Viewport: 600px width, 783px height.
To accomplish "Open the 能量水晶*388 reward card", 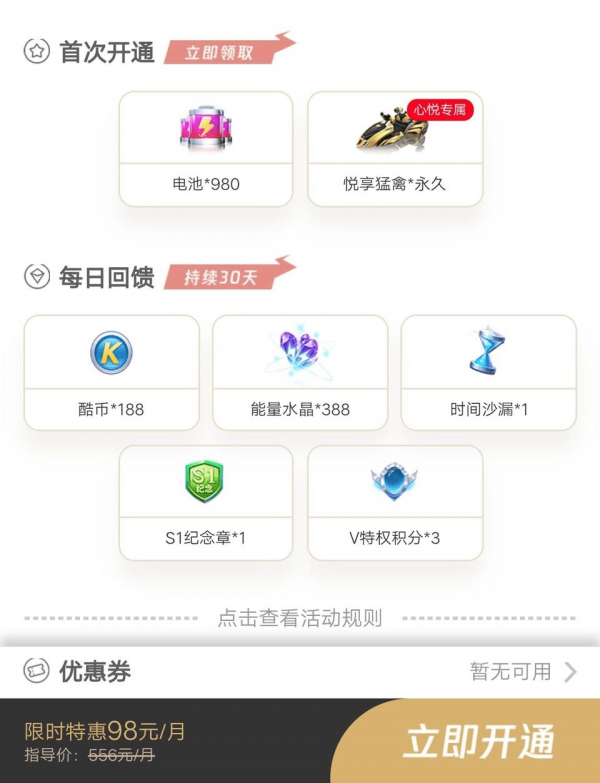I will [300, 372].
